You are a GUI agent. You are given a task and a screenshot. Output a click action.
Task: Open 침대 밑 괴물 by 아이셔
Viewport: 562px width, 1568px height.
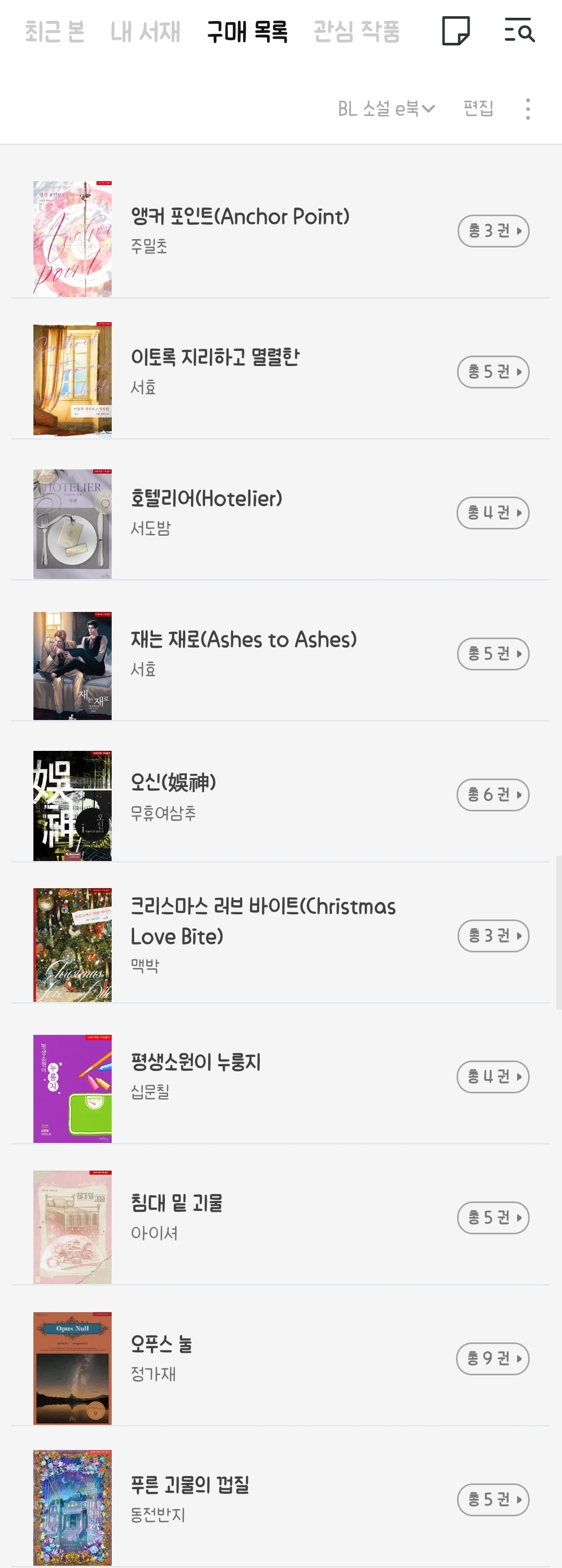click(176, 1204)
